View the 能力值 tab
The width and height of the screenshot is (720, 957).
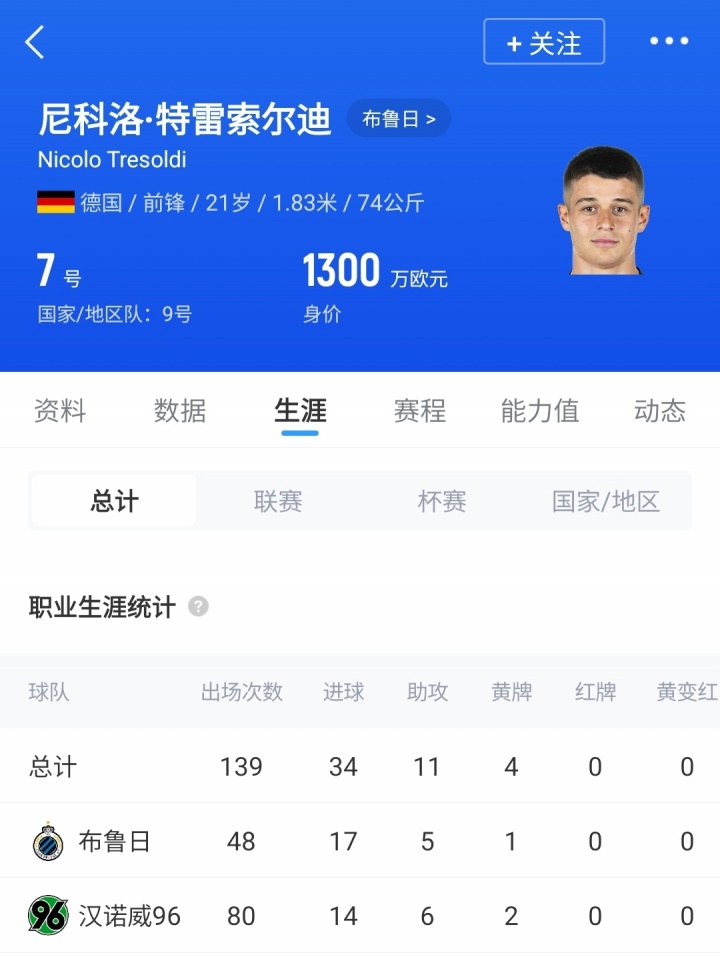540,411
